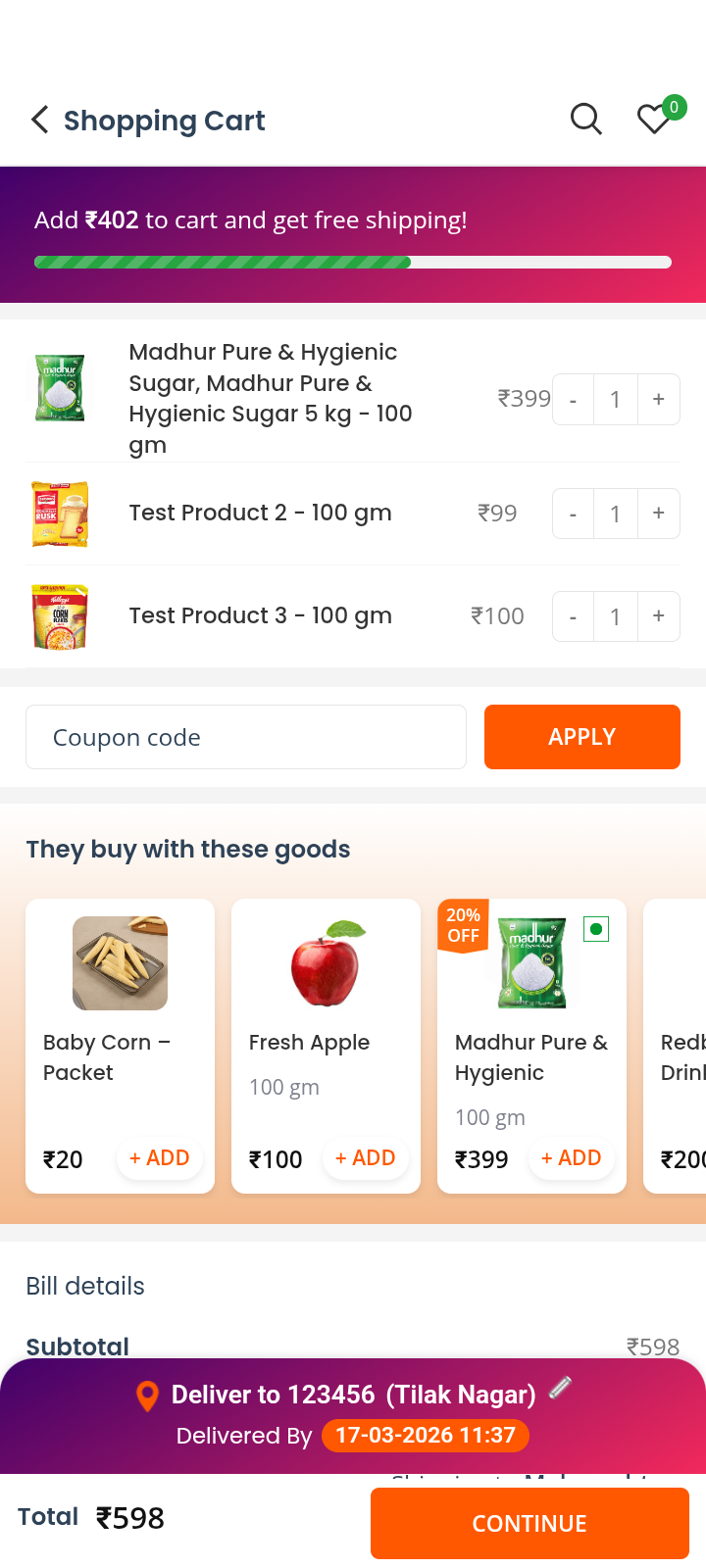
Task: Open the search function
Action: click(x=585, y=119)
